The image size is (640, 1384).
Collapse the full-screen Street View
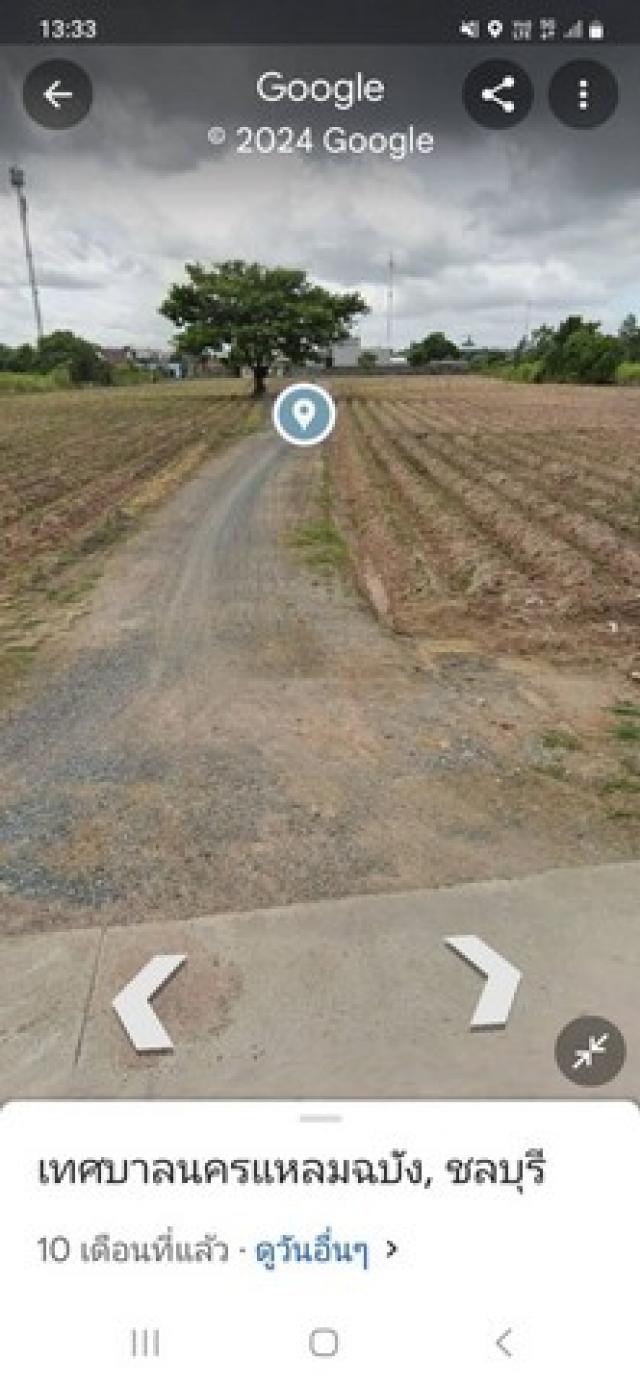(590, 1051)
